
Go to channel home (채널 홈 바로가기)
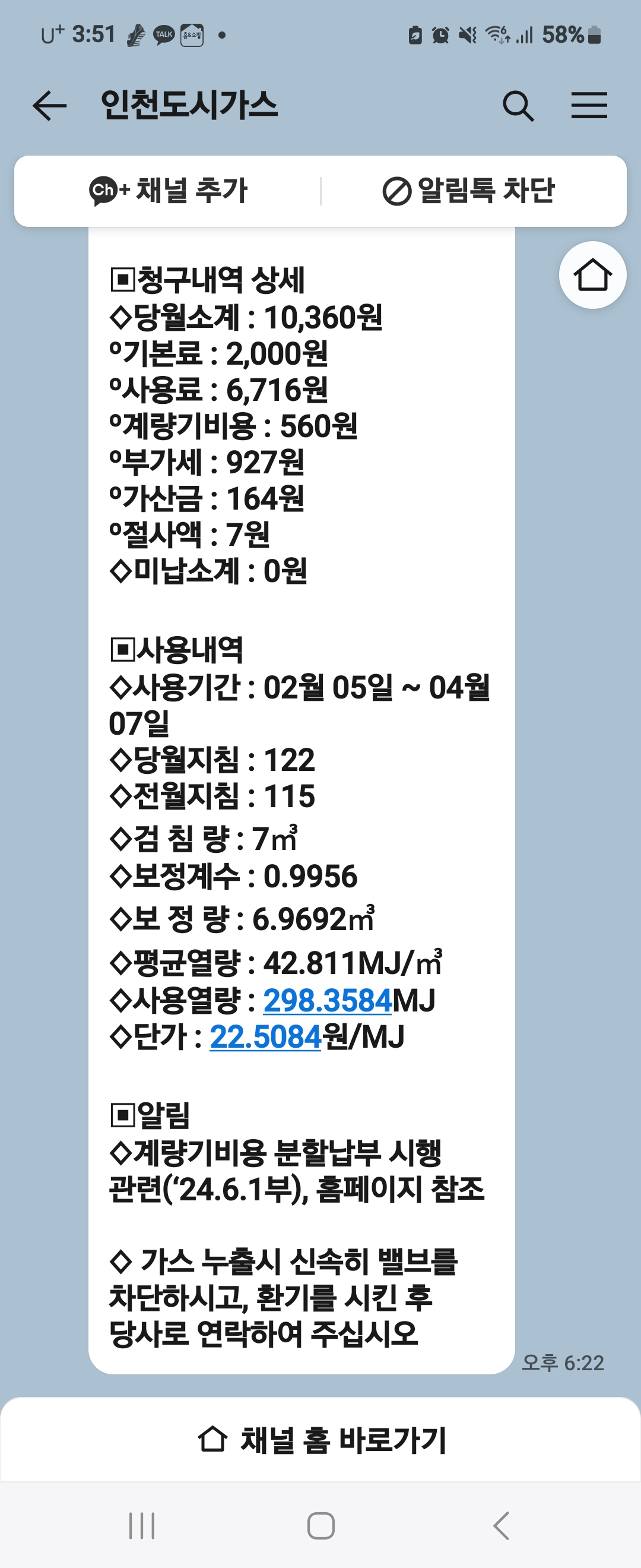pos(322,1440)
